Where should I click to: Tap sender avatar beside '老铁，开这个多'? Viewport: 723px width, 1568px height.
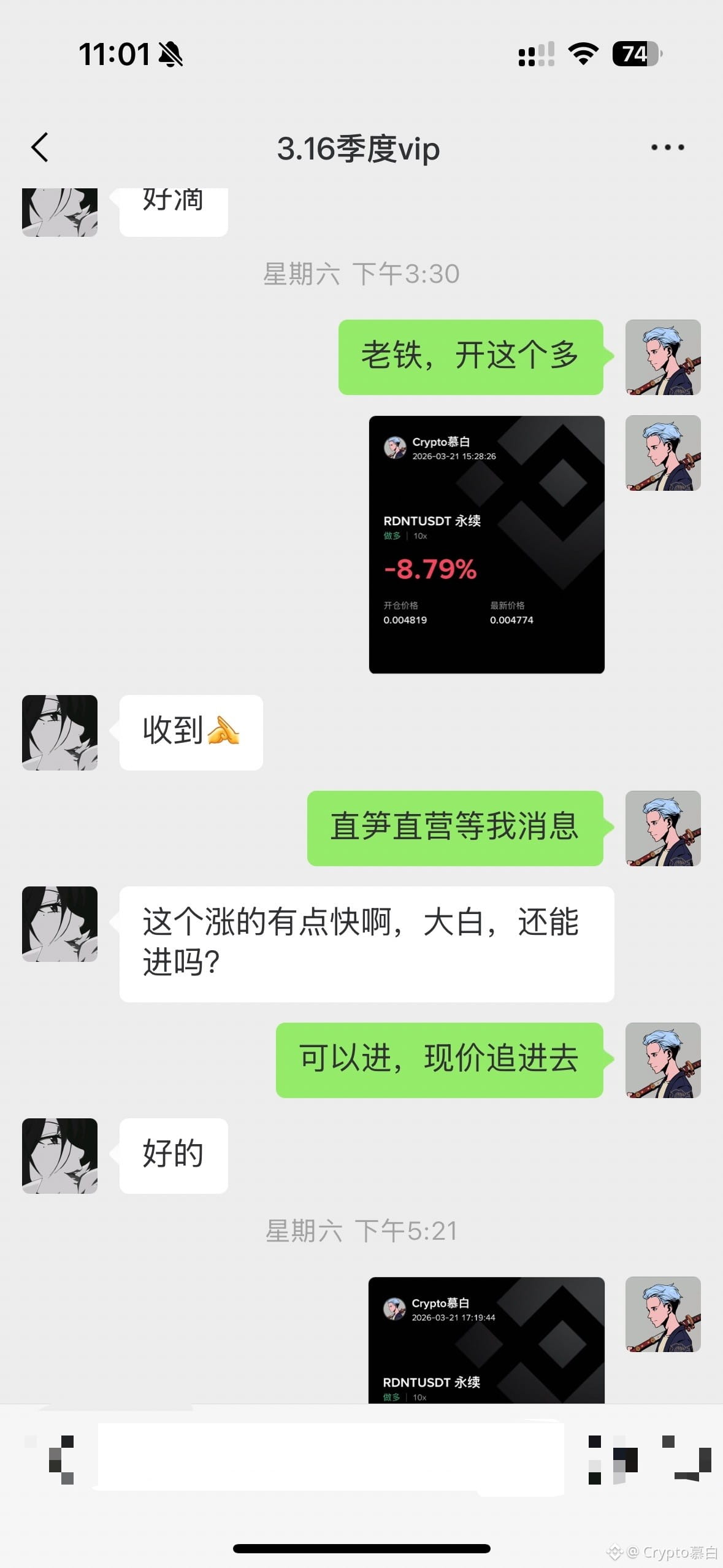662,357
